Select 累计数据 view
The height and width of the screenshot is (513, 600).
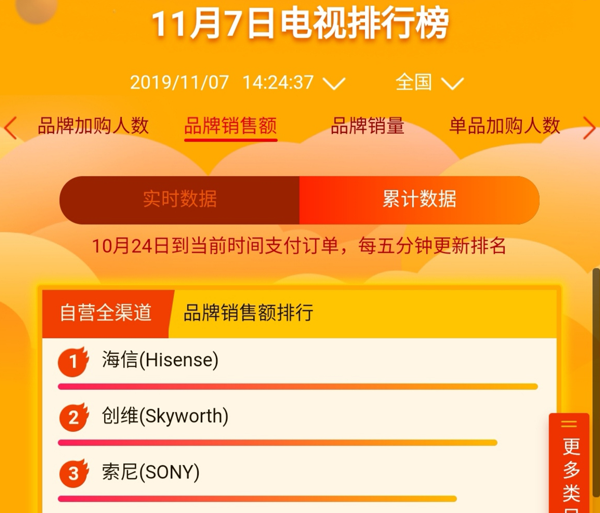click(419, 199)
